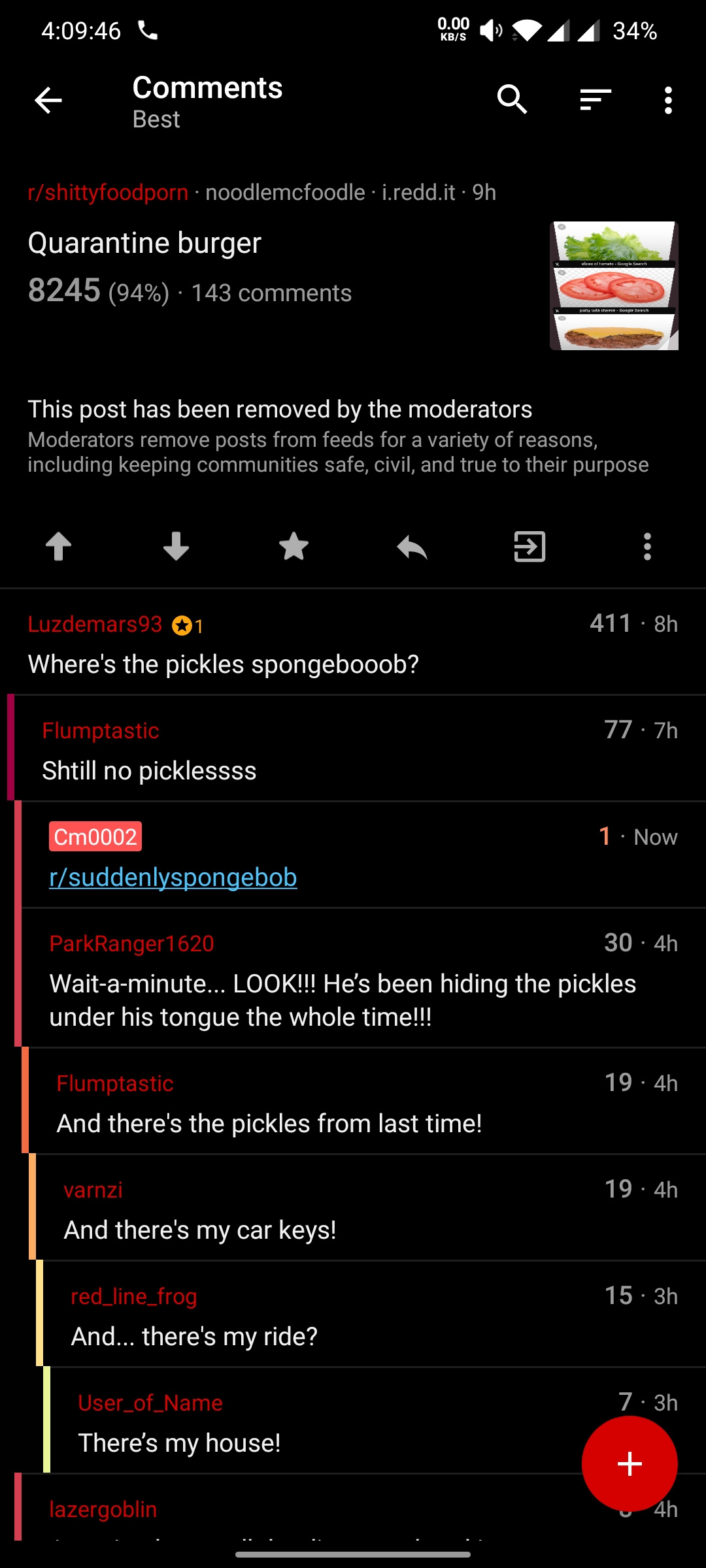Go back using the arrow icon
Viewport: 706px width, 1568px height.
pos(48,100)
